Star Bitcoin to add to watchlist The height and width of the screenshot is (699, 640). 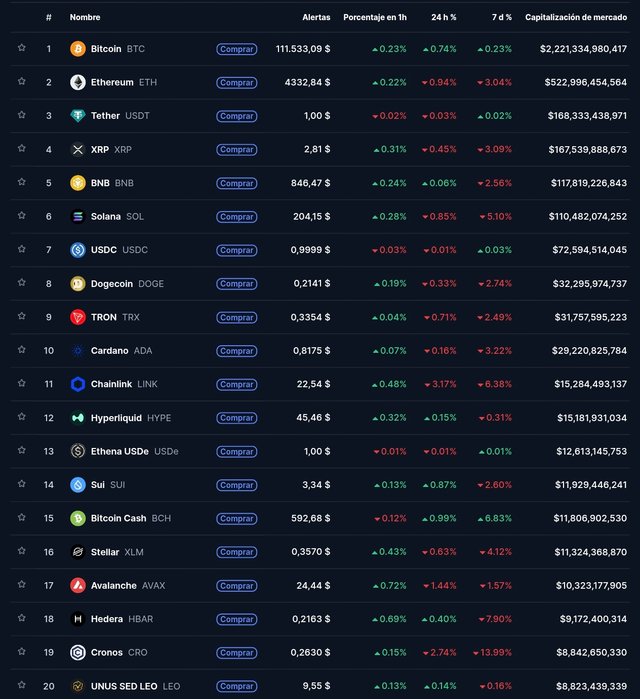pos(21,48)
